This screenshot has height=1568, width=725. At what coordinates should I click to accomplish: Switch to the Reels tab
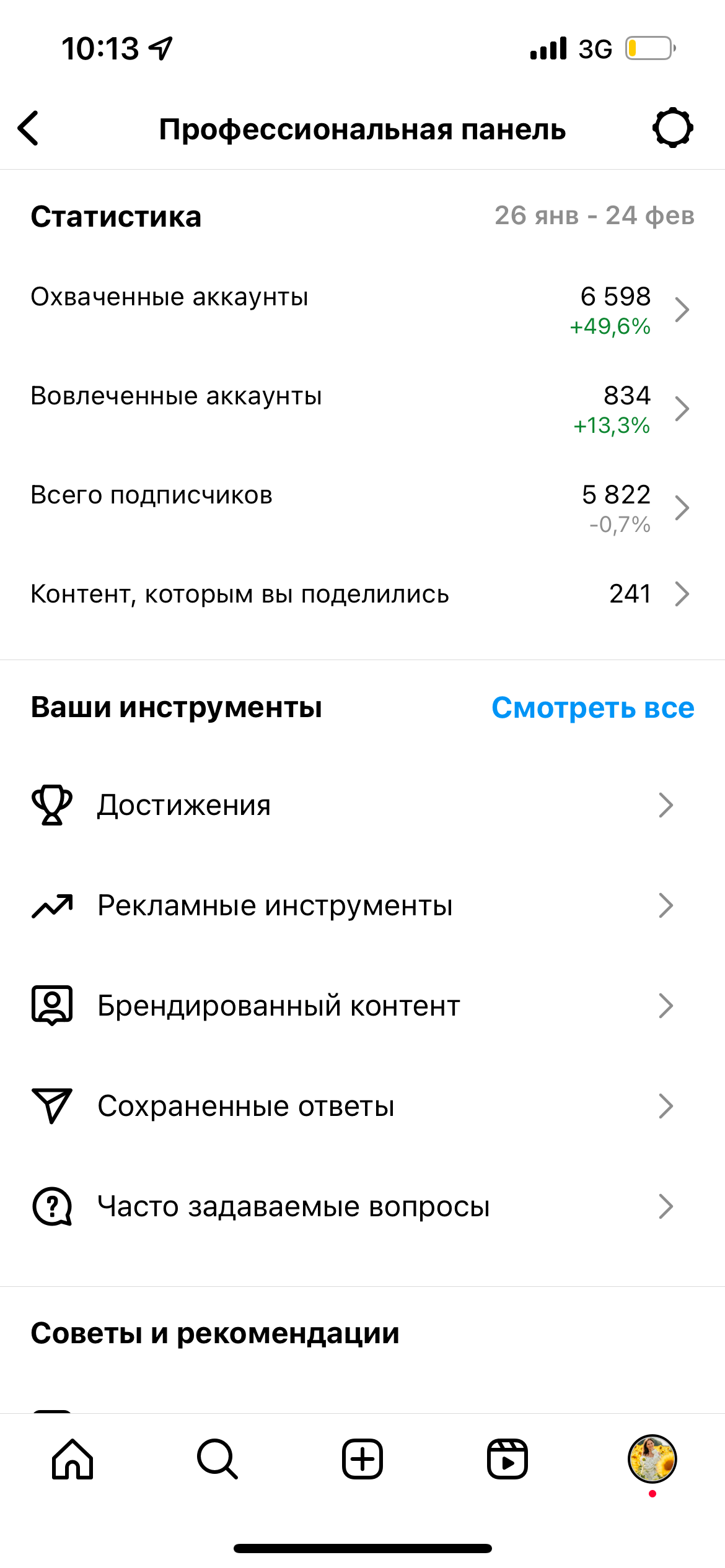[x=507, y=1459]
